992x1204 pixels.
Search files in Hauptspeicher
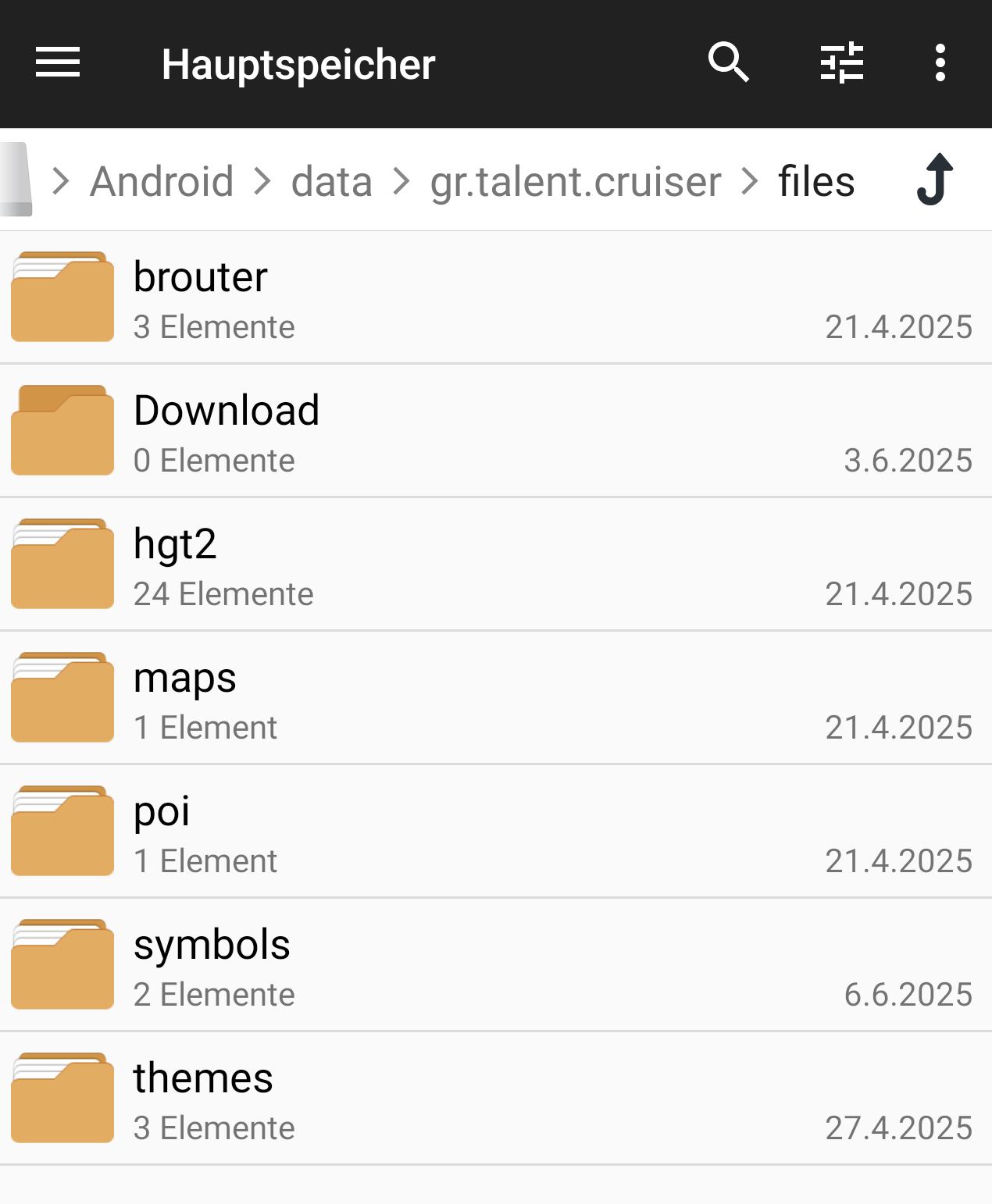728,63
